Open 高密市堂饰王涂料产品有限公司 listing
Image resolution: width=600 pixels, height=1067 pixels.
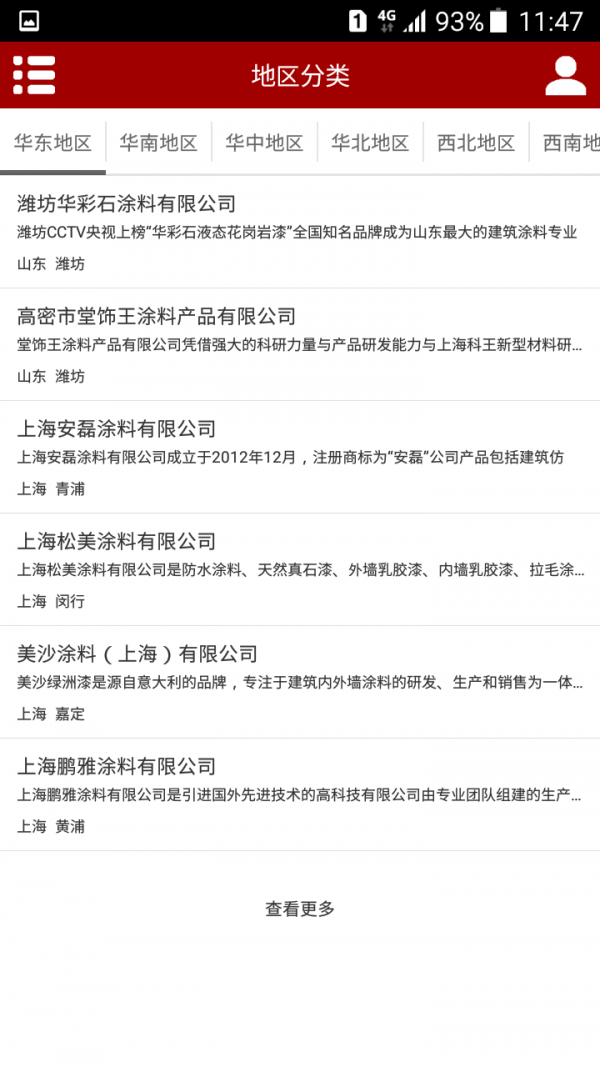click(300, 345)
